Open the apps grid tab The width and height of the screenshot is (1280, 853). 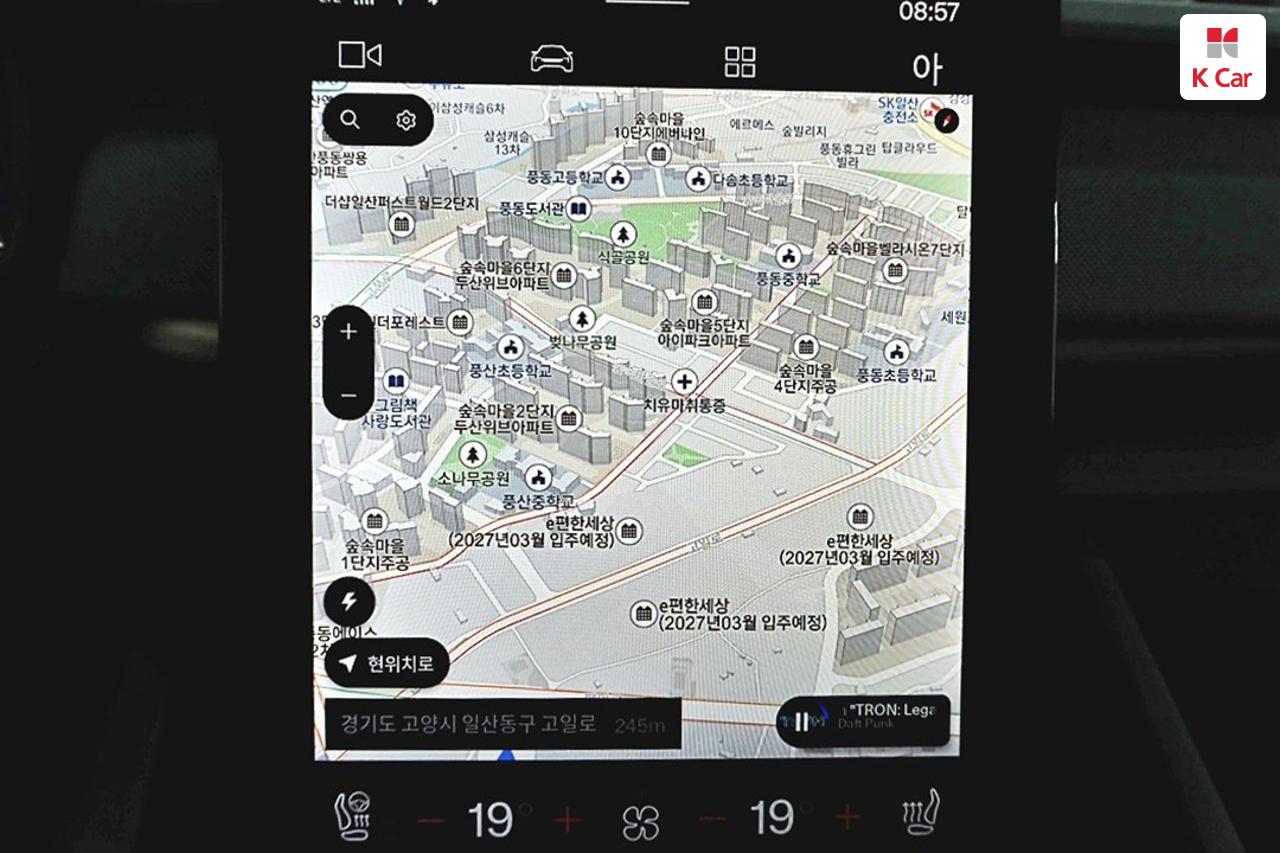(740, 61)
